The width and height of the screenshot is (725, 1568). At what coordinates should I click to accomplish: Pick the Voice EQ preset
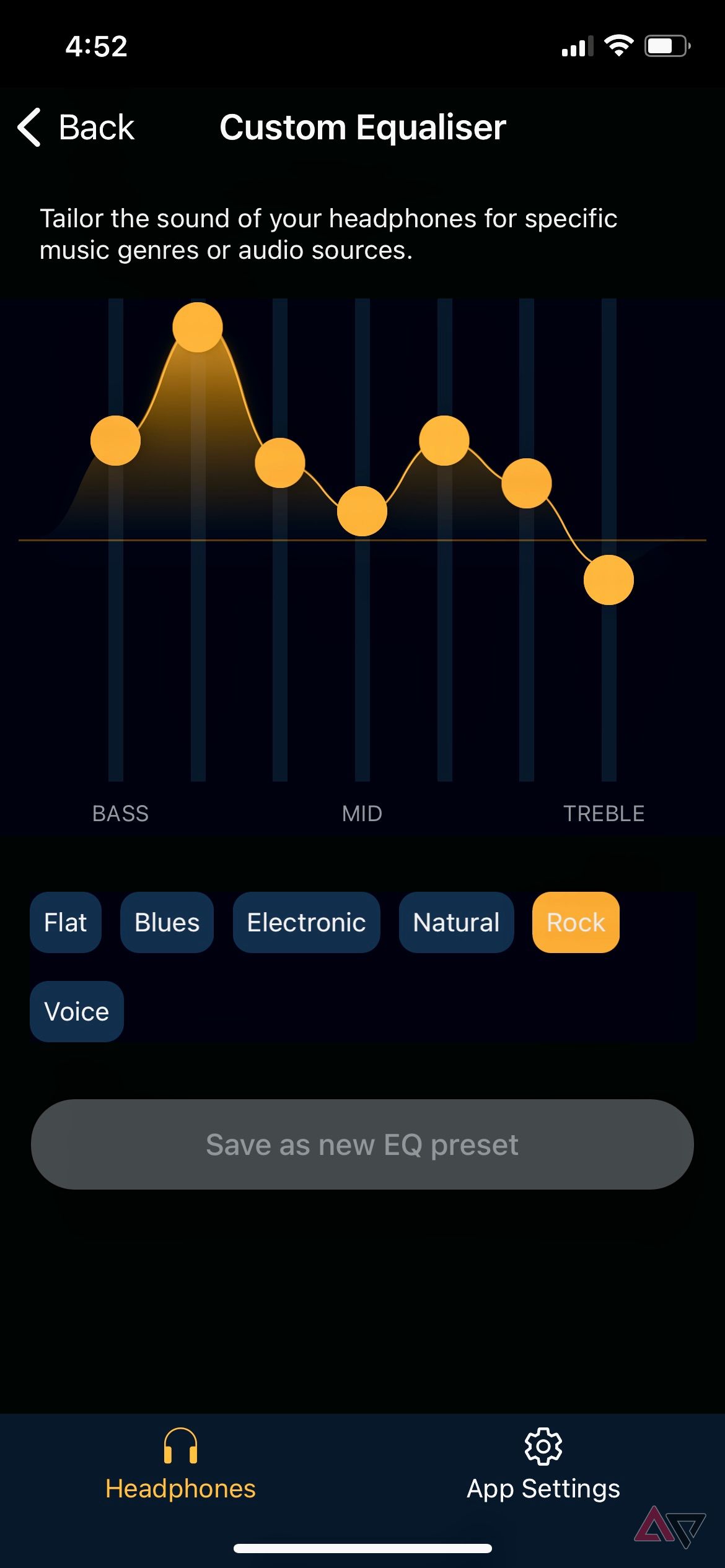(x=77, y=1012)
